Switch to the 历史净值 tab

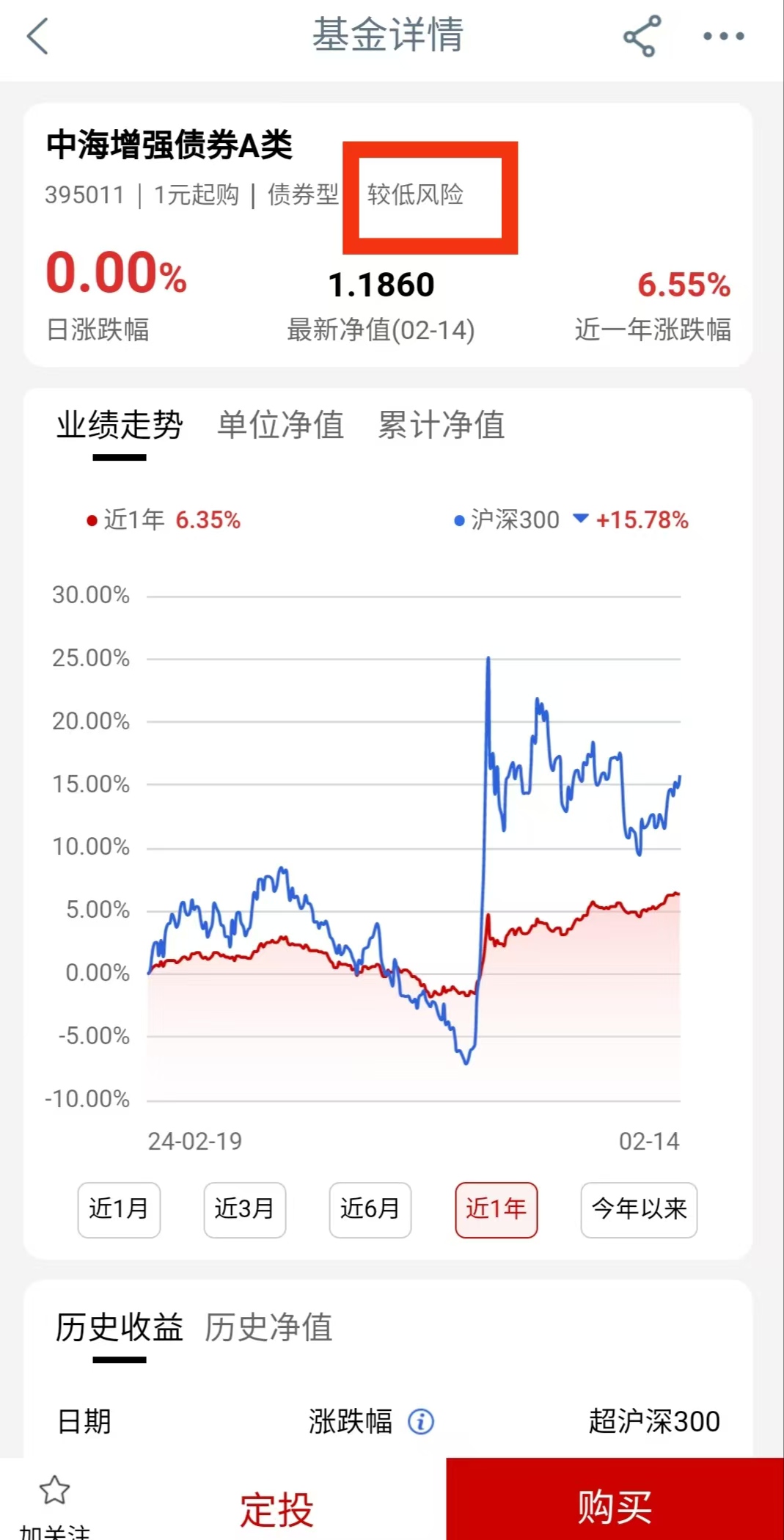click(268, 1327)
